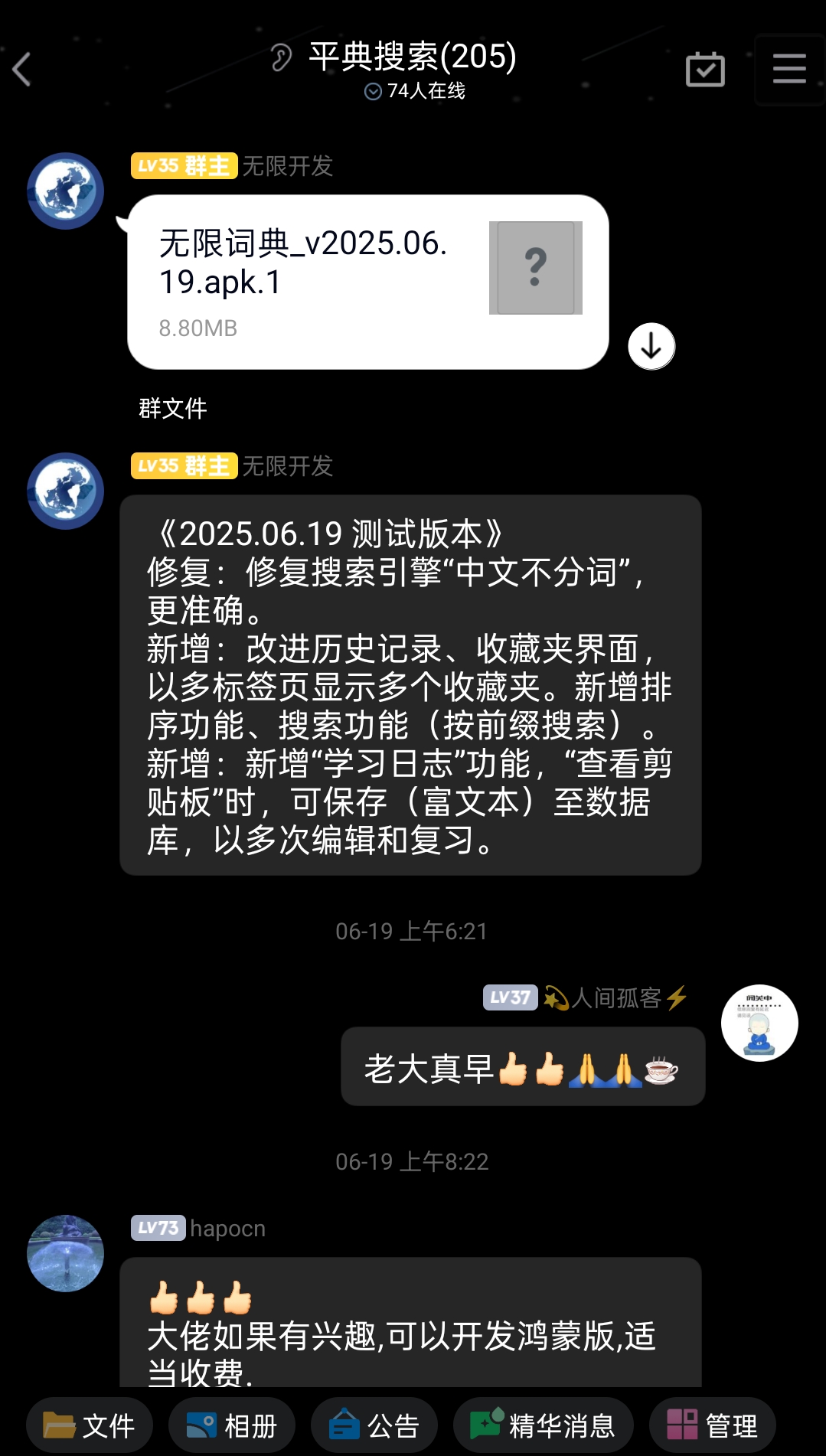The height and width of the screenshot is (1456, 826).
Task: Go back from the group chat
Action: (x=22, y=70)
